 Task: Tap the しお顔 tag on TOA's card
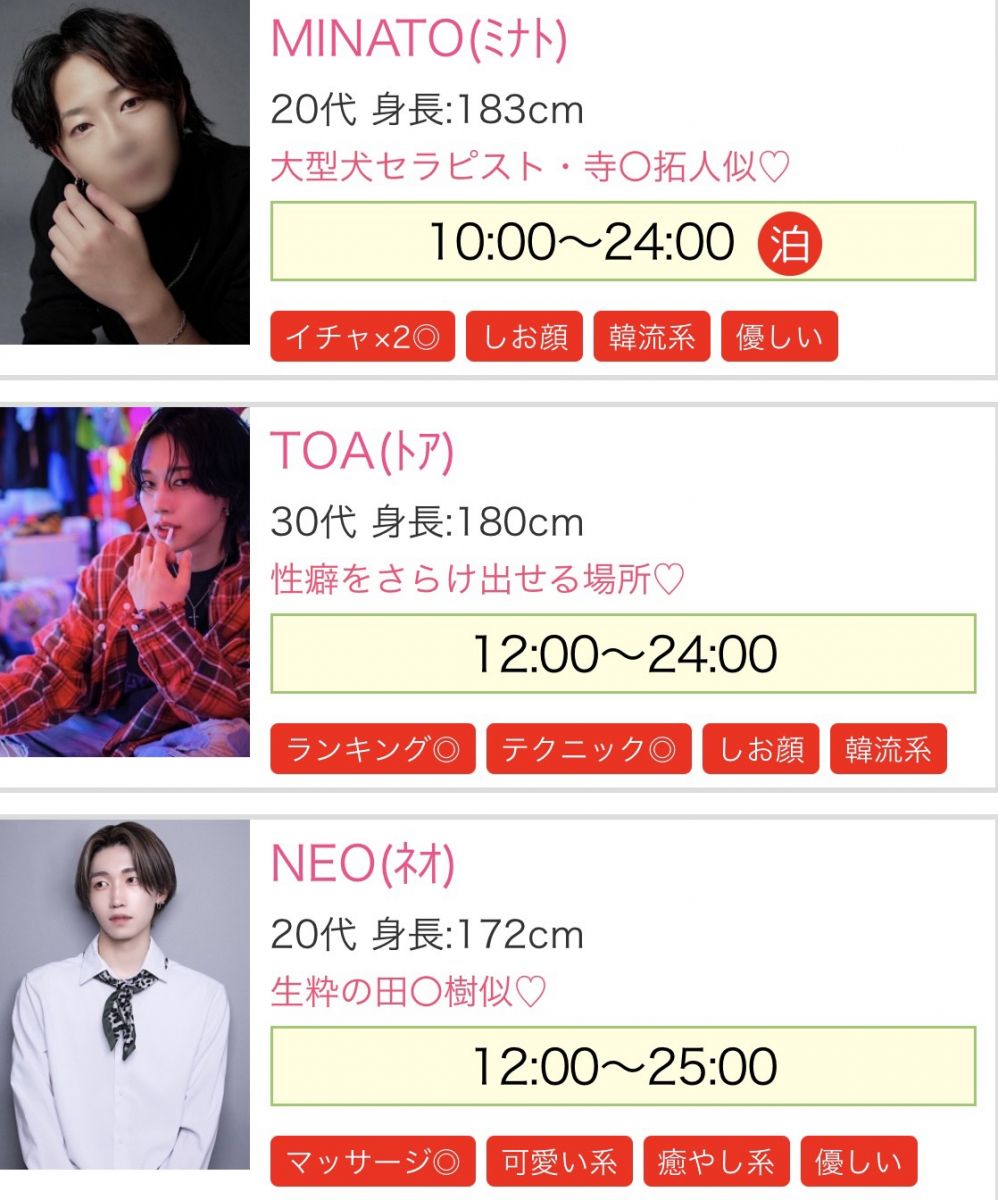tap(760, 750)
